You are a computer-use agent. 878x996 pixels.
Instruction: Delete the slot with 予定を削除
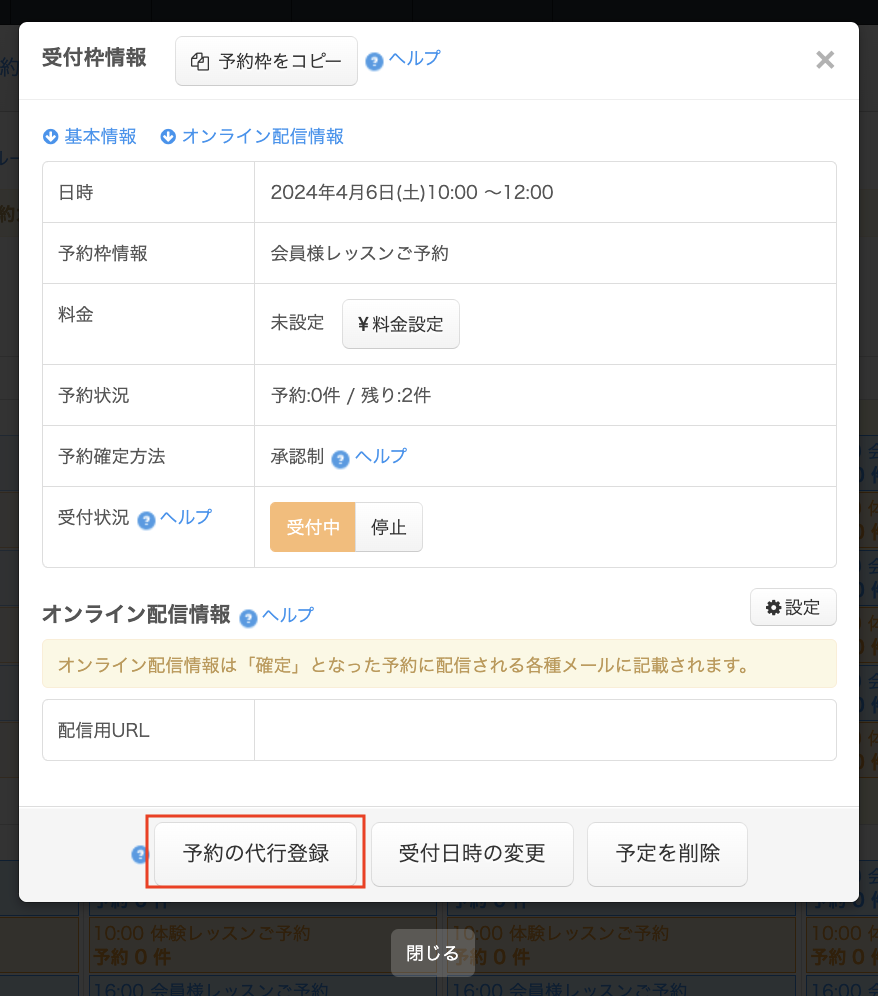click(667, 854)
